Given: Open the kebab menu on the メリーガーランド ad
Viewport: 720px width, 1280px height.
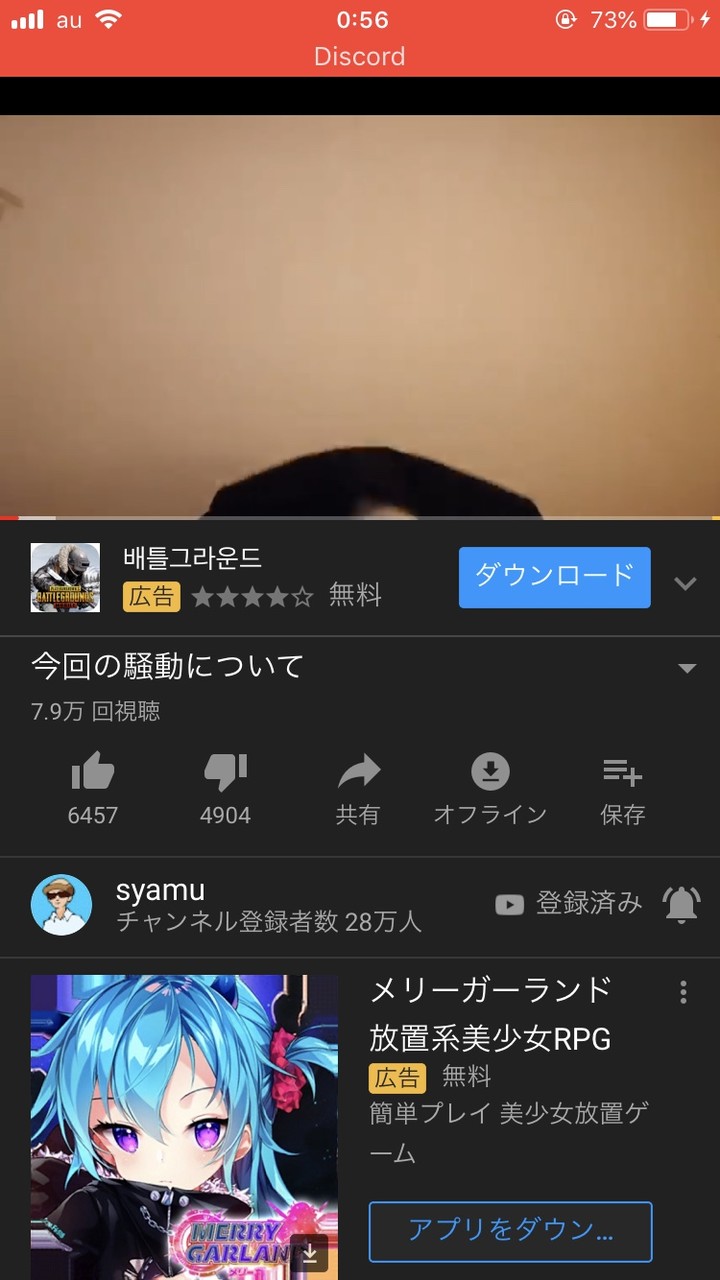Looking at the screenshot, I should (x=683, y=991).
